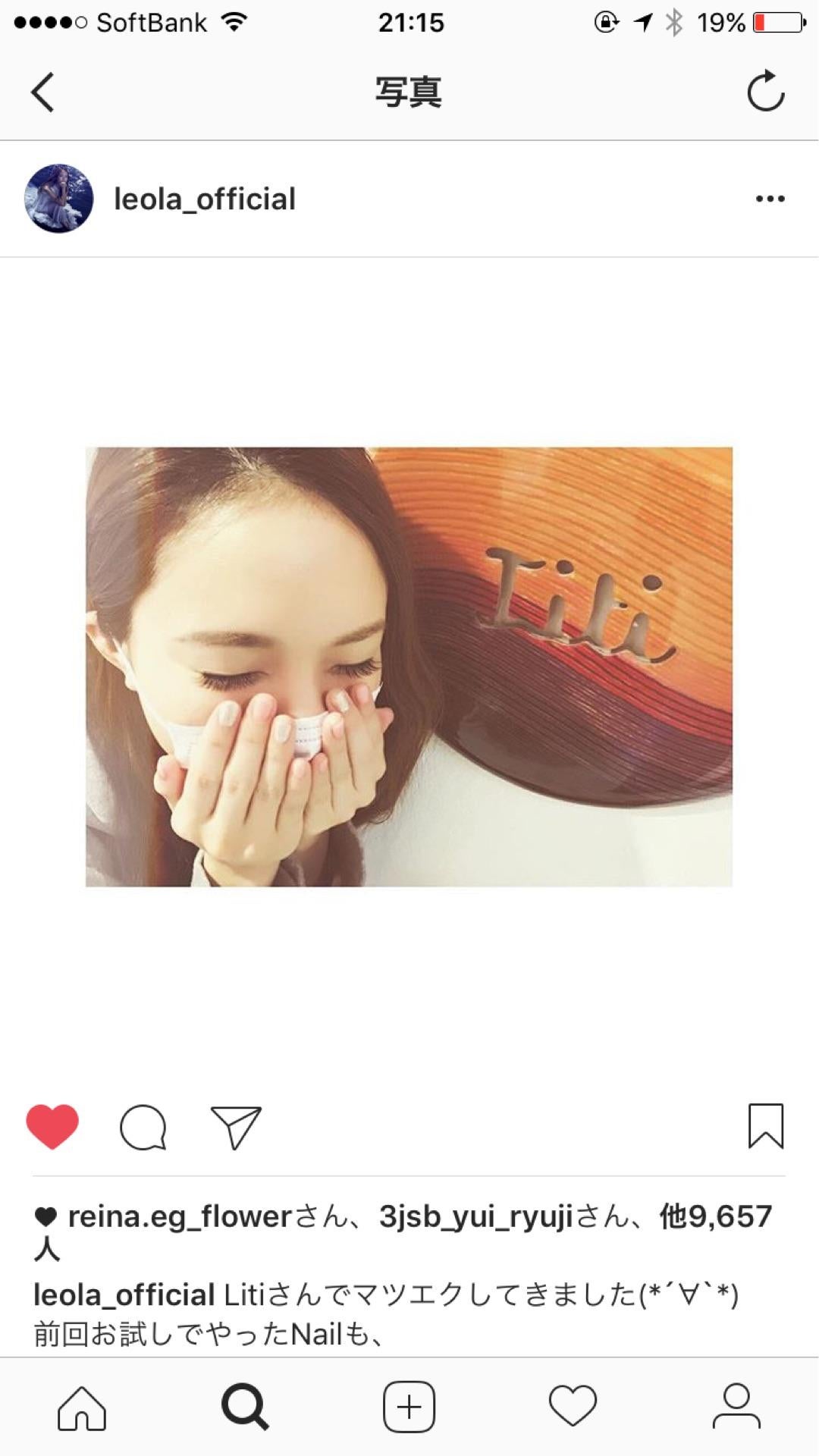Open reina.eg_flower's profile from the likes
819x1456 pixels.
180,1217
